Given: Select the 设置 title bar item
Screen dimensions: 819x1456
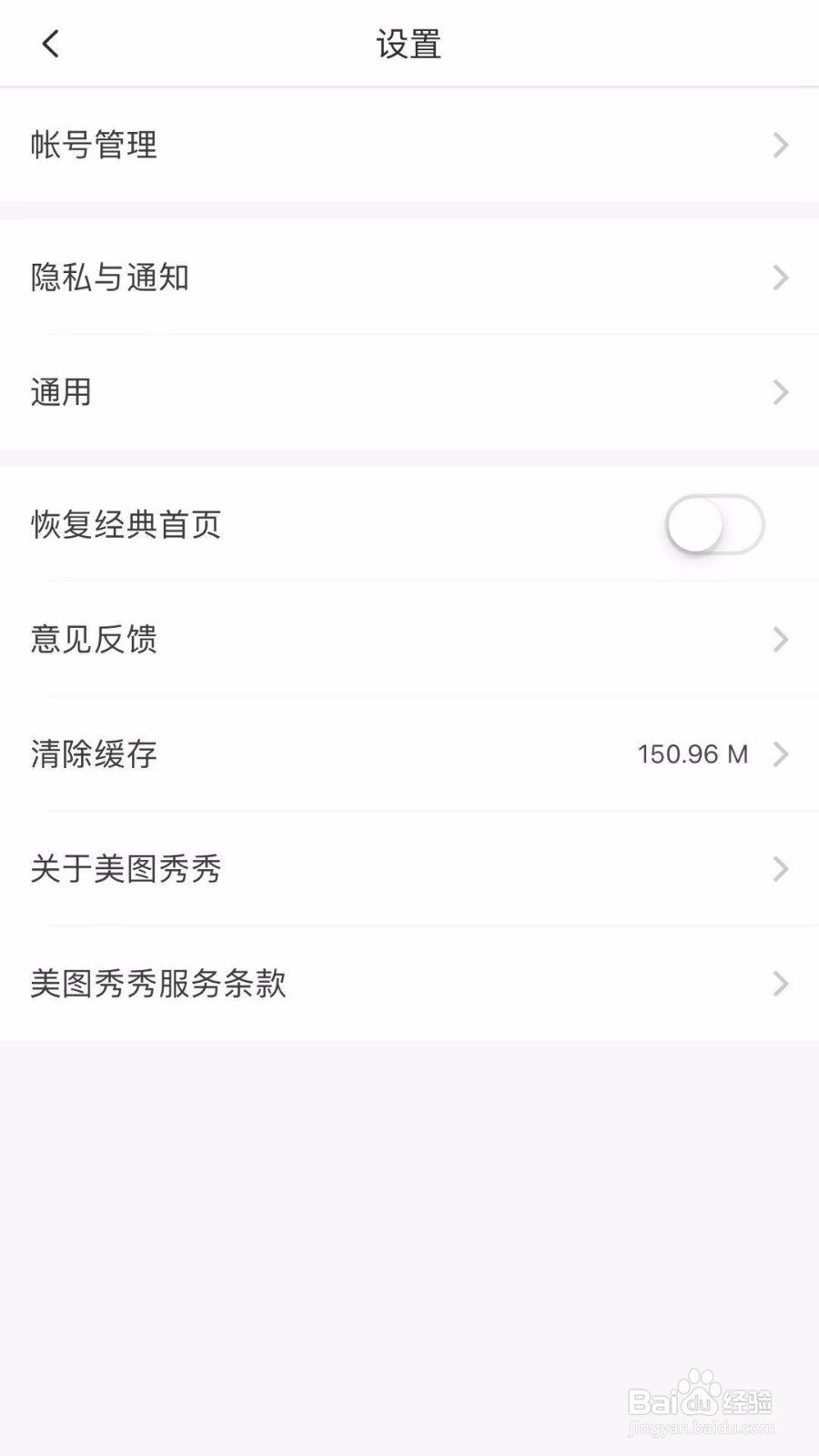Looking at the screenshot, I should click(x=409, y=42).
